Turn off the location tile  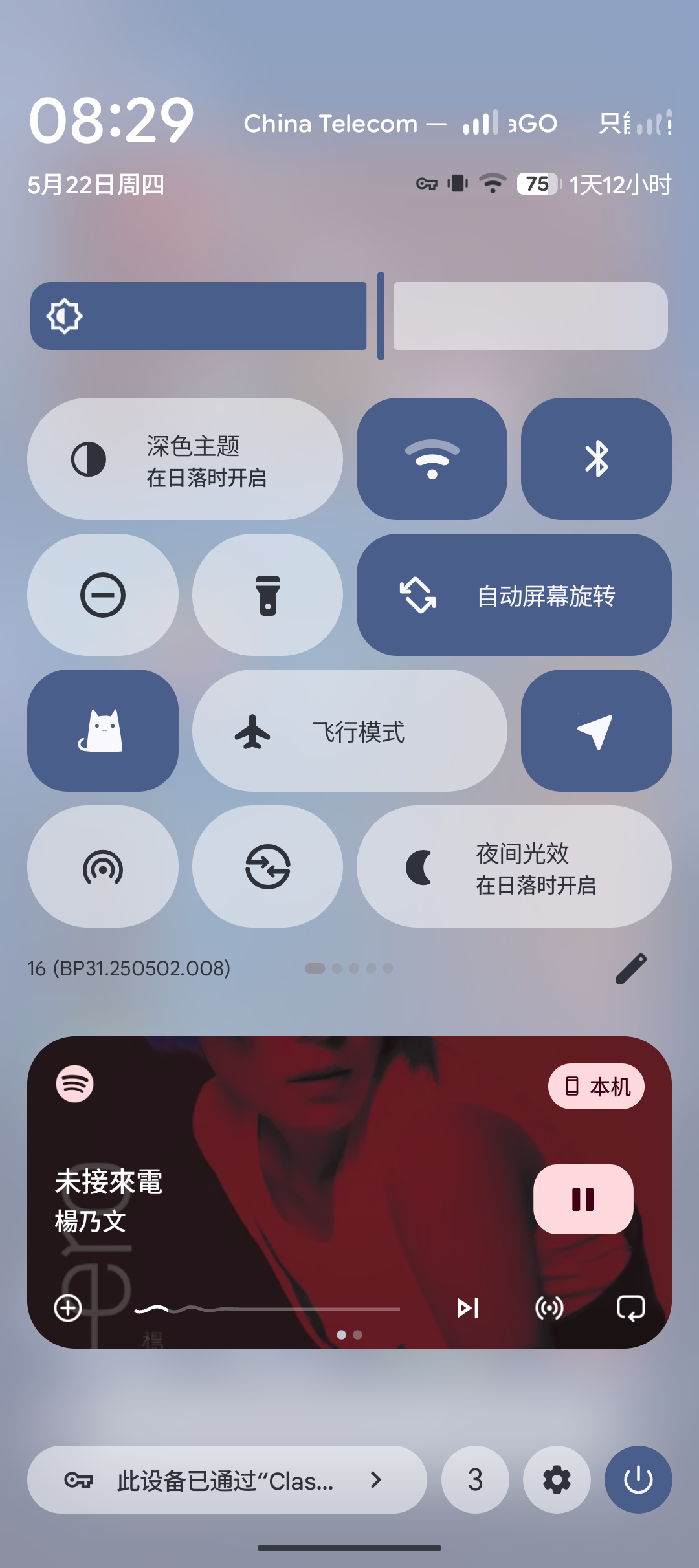pyautogui.click(x=596, y=730)
